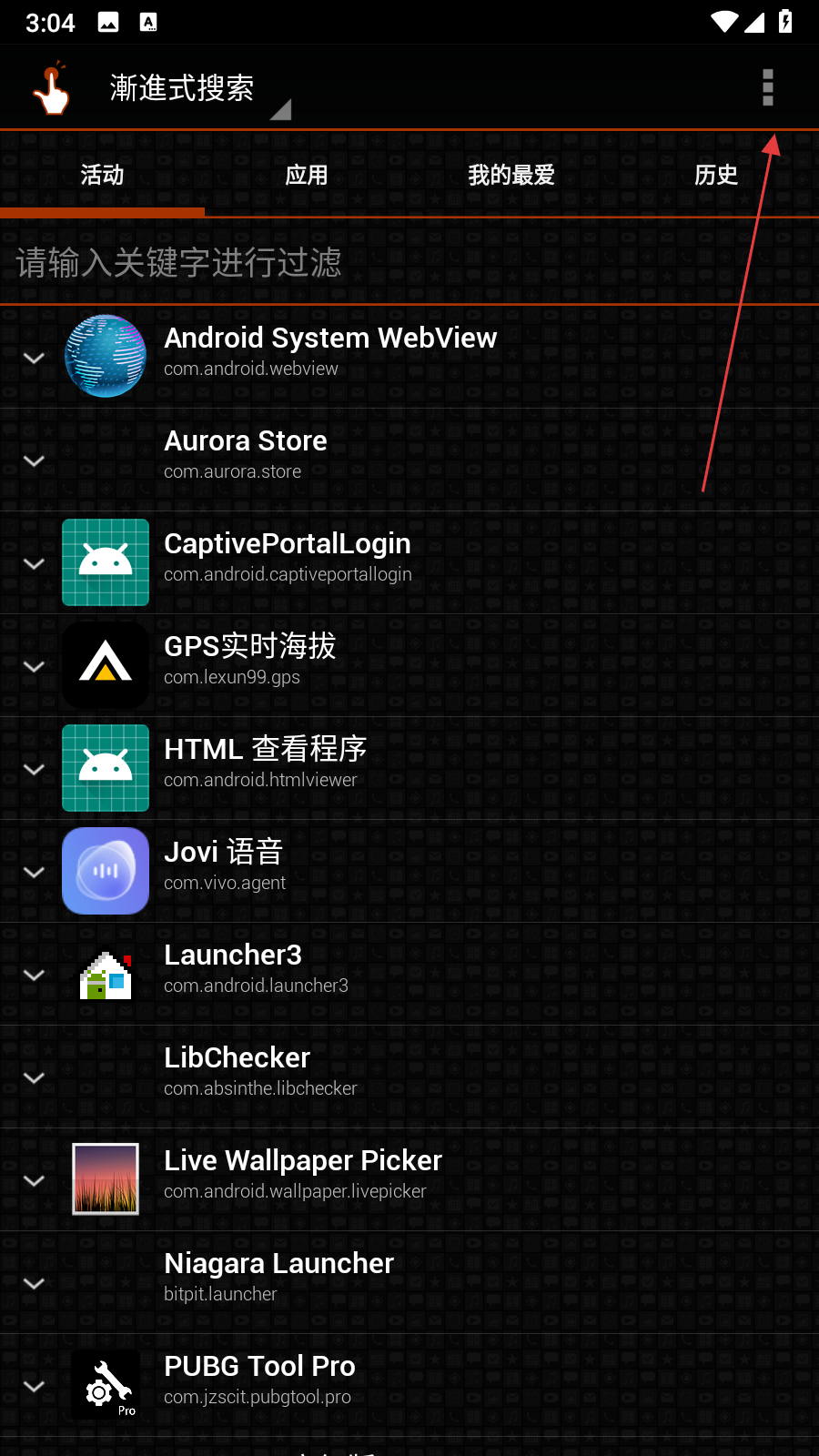Open the LibChecker entry
Image resolution: width=819 pixels, height=1456 pixels.
pyautogui.click(x=409, y=1071)
